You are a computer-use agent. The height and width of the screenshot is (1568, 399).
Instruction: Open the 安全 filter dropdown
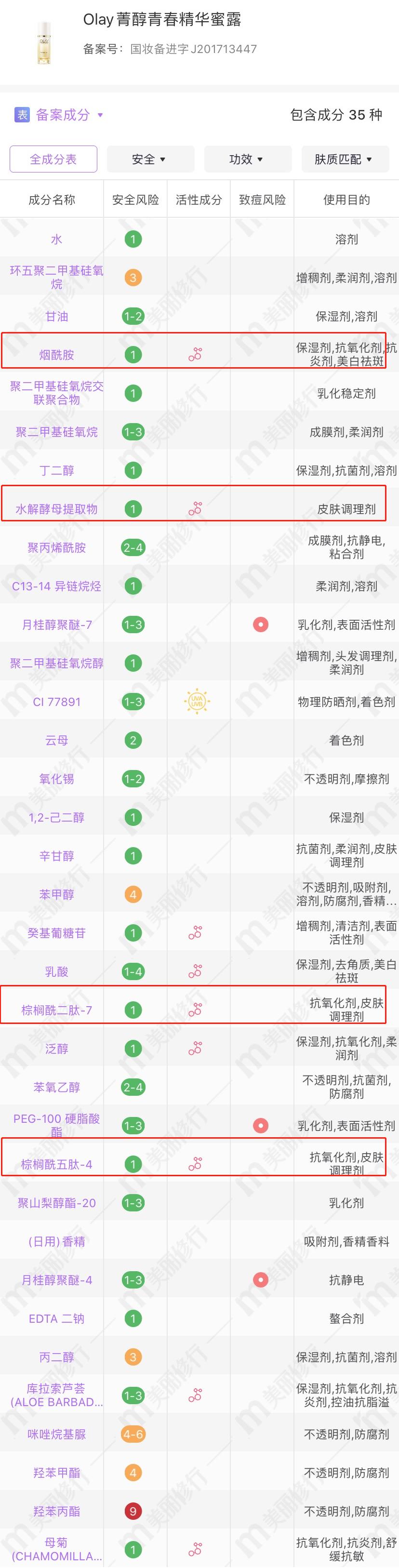(x=150, y=159)
